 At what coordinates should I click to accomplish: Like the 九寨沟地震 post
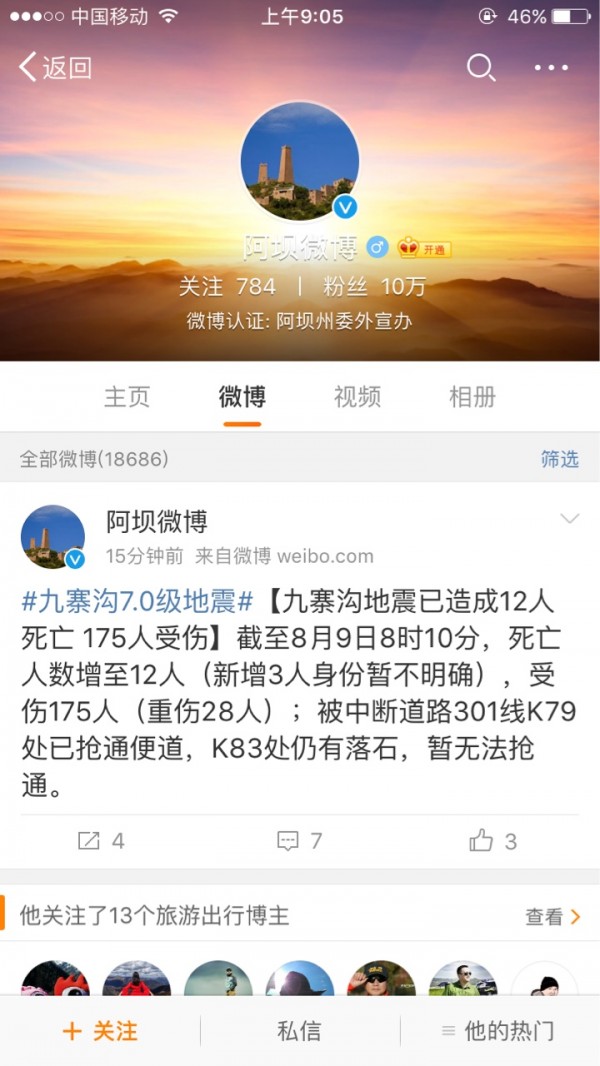point(494,841)
